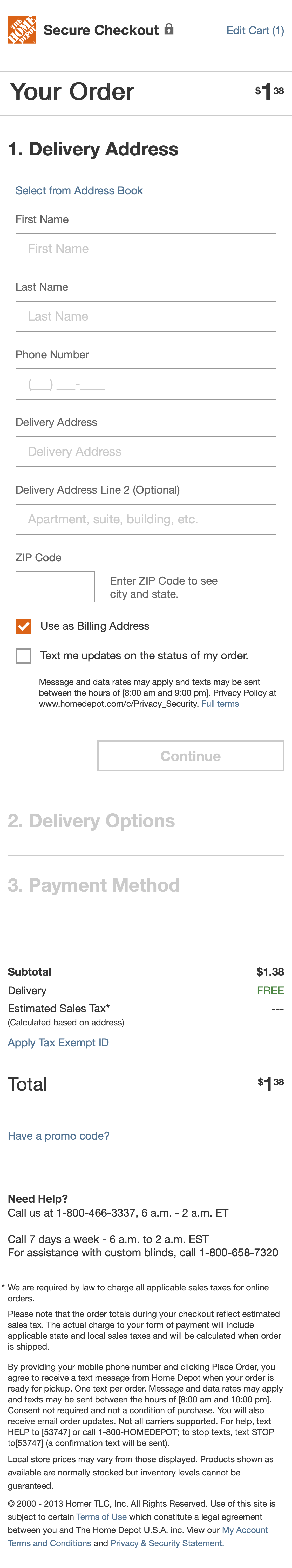Focus Delivery Address Line 2 field

coord(146,519)
